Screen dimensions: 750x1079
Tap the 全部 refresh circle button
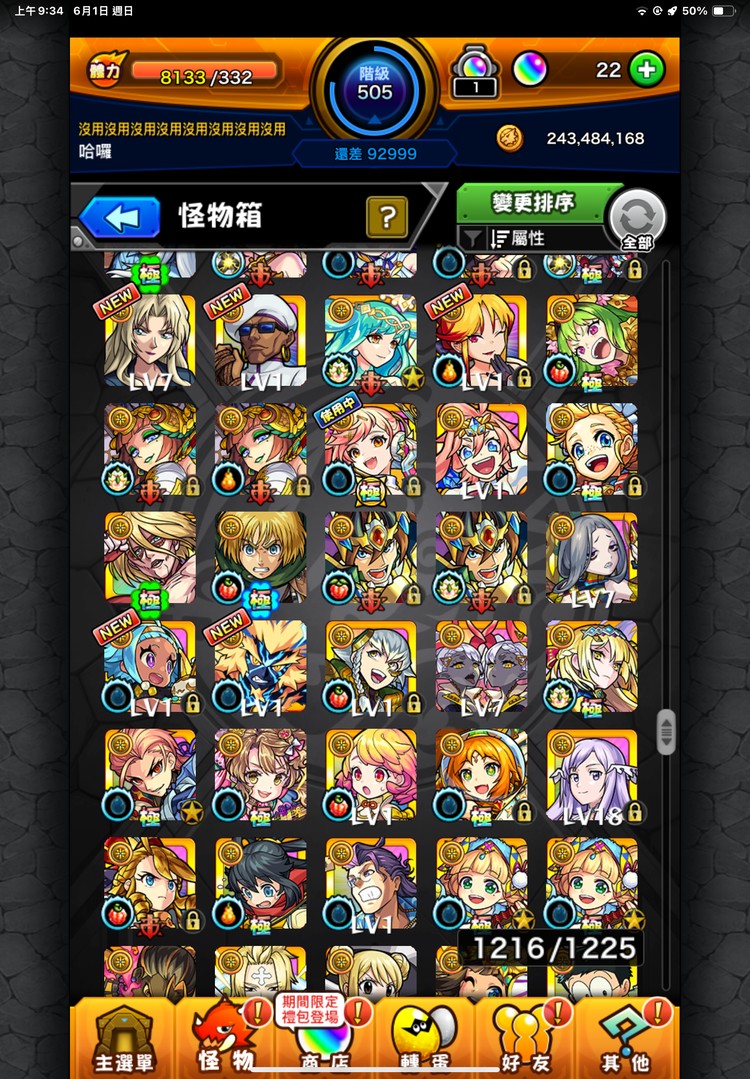[x=637, y=219]
